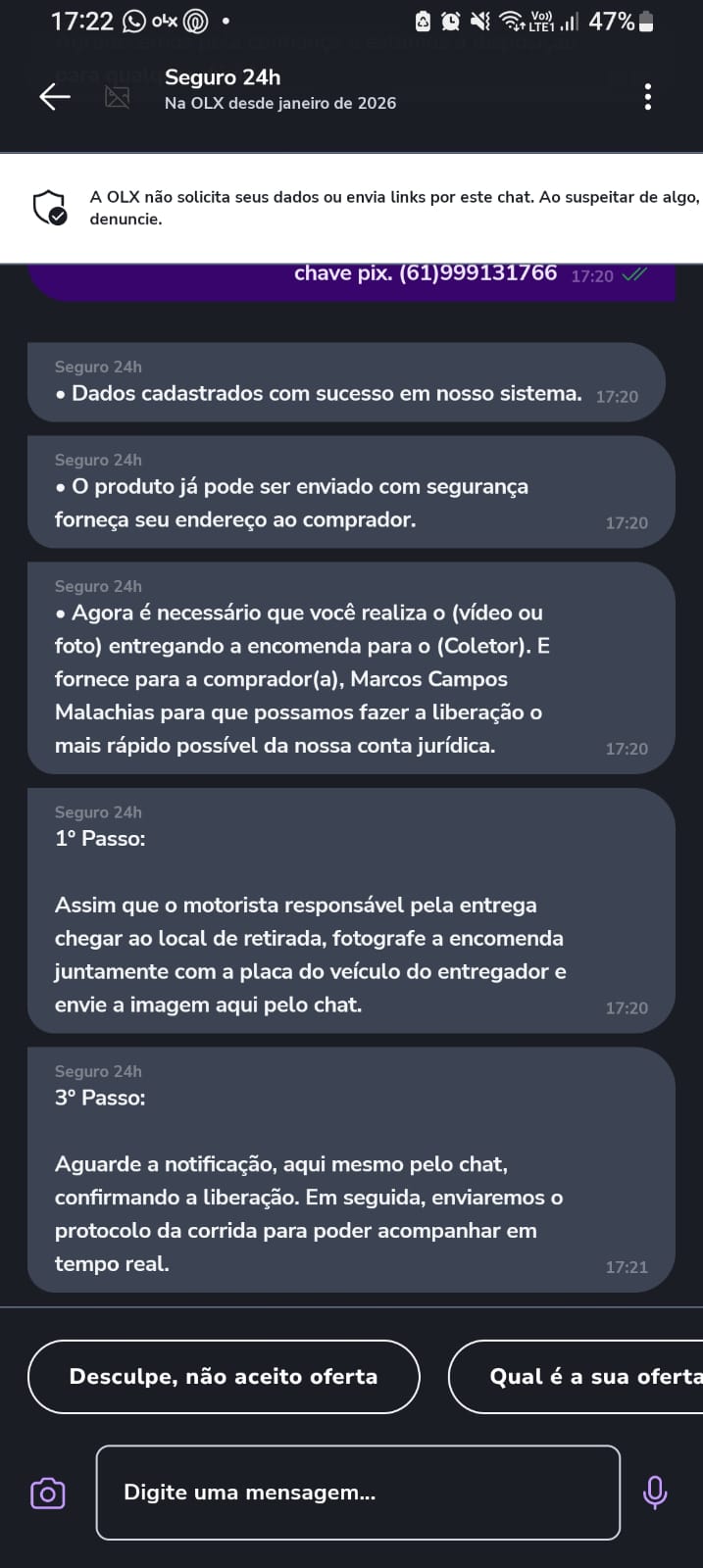
Task: Attach a photo with the camera icon
Action: point(48,1494)
